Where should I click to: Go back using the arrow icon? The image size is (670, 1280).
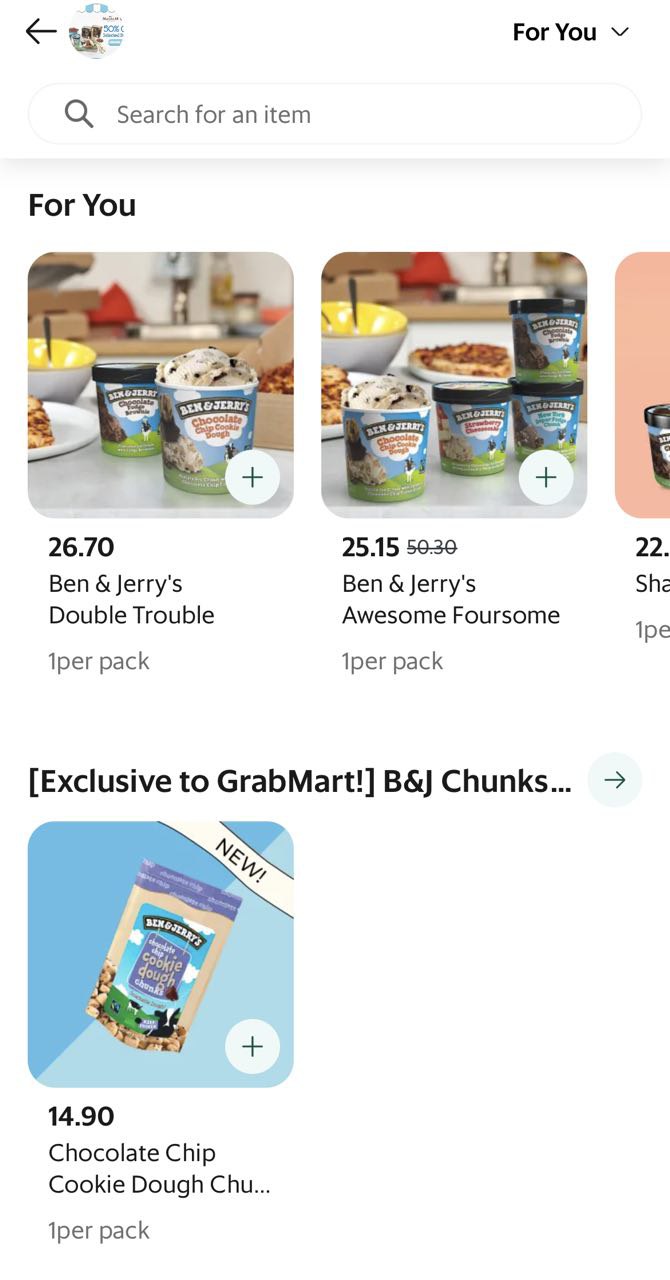point(40,32)
